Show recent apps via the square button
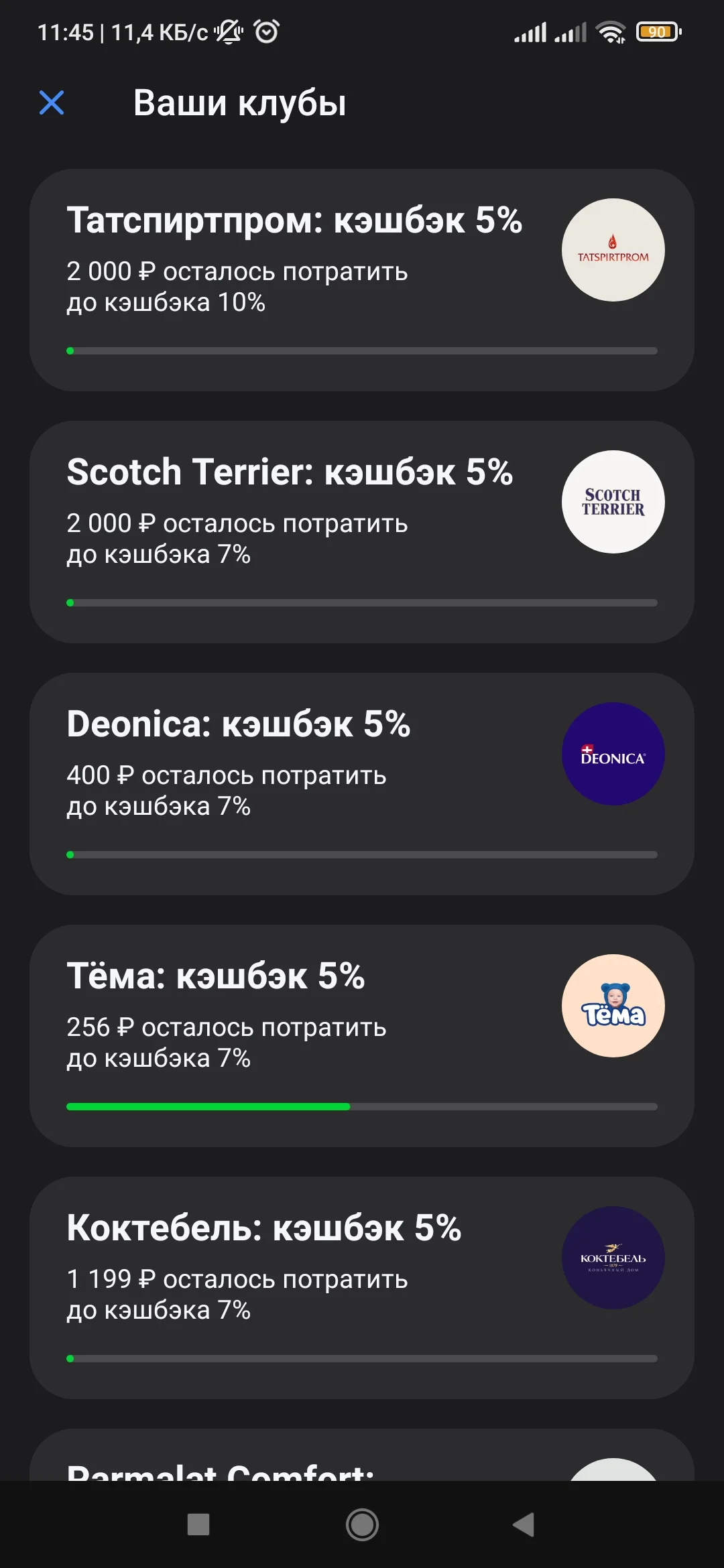 pyautogui.click(x=198, y=1524)
